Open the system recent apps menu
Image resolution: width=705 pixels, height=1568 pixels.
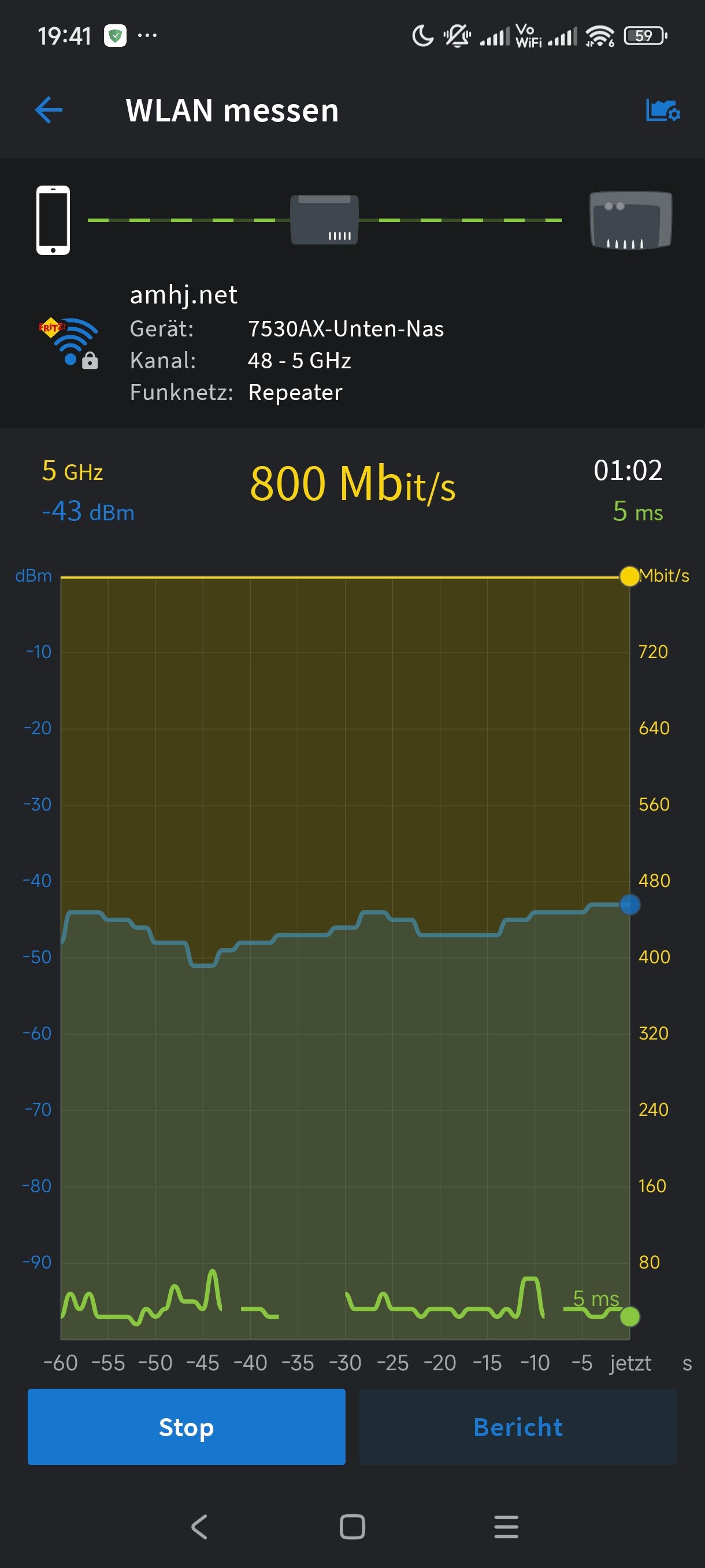(506, 1526)
